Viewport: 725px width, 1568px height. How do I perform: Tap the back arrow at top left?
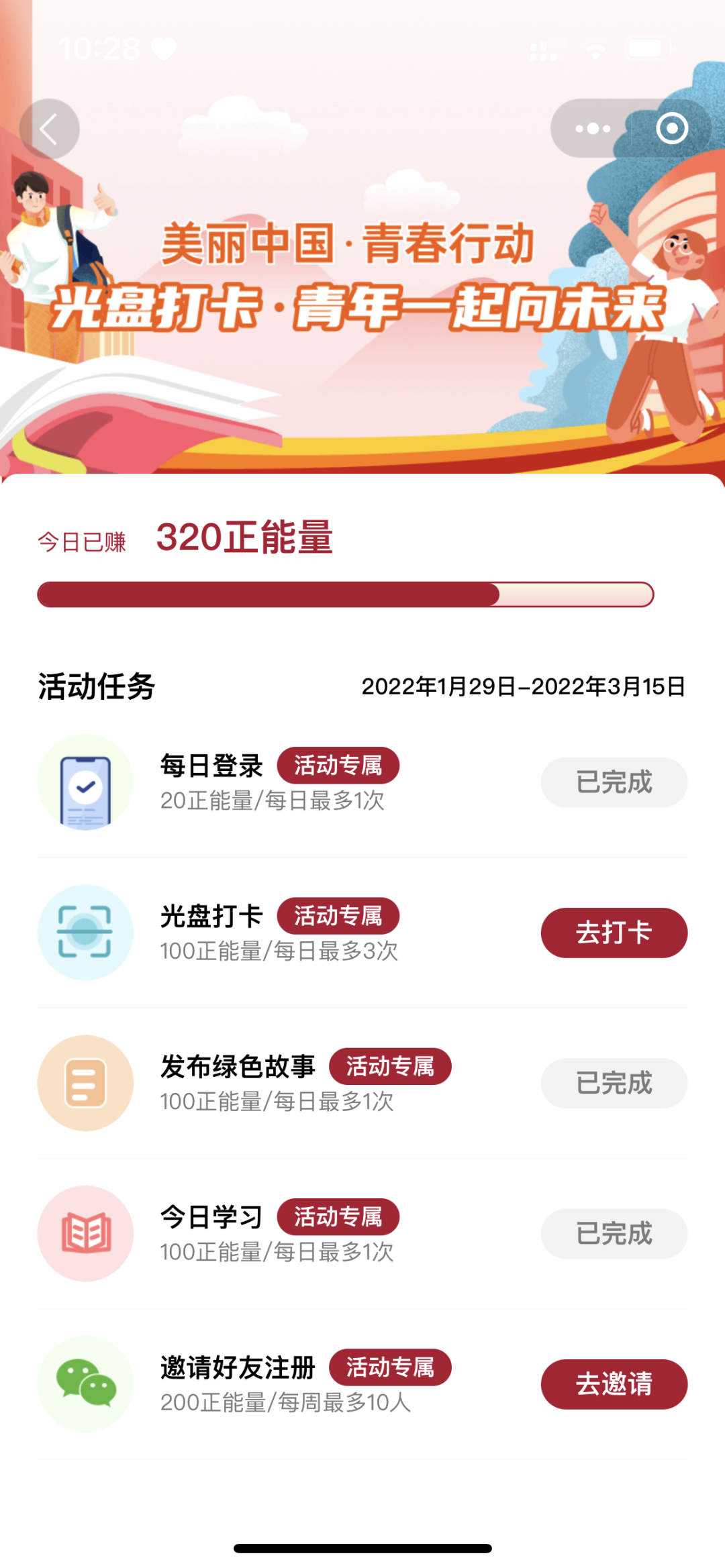[x=50, y=128]
